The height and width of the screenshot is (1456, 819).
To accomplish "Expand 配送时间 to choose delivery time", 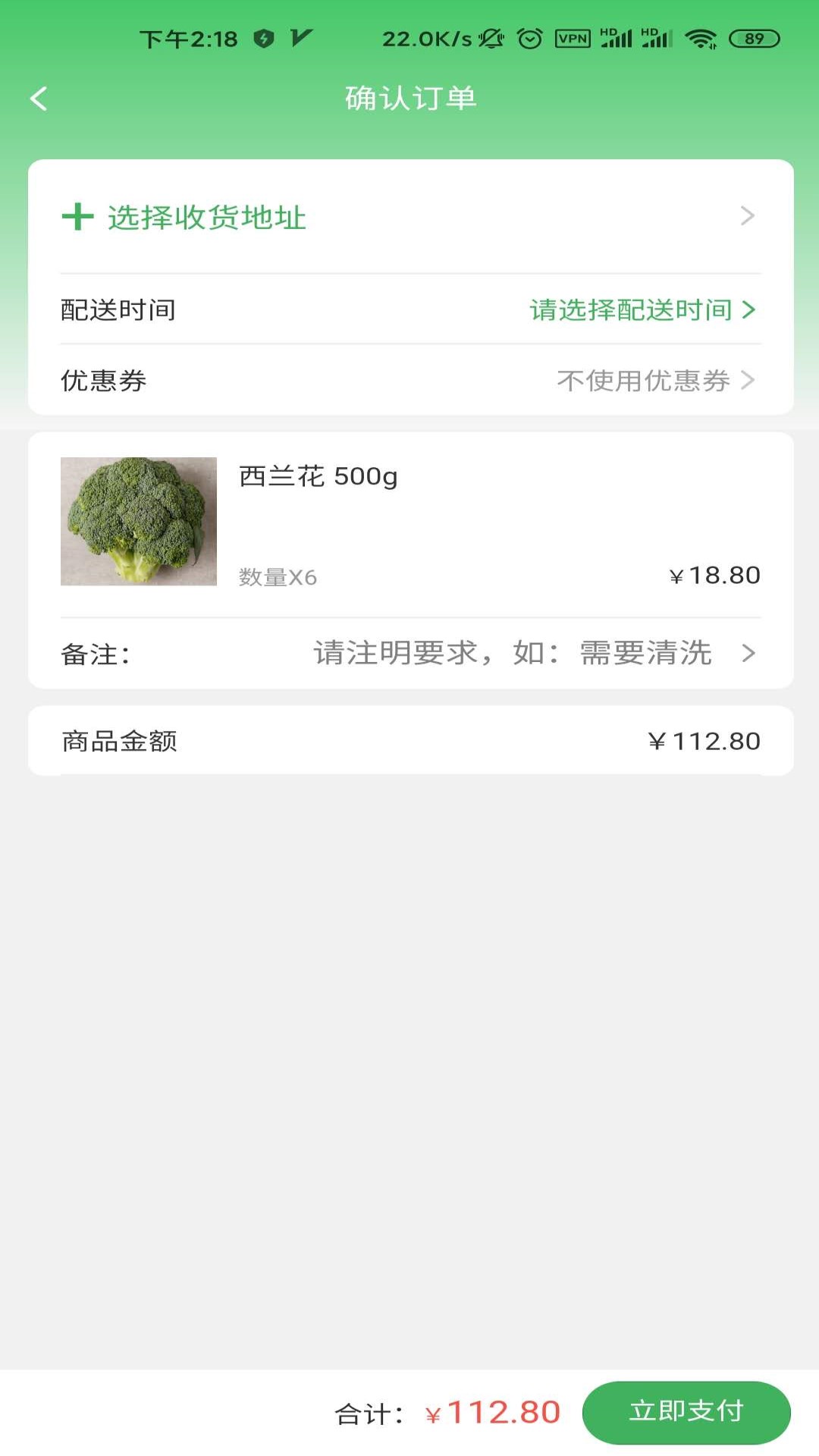I will pos(409,309).
